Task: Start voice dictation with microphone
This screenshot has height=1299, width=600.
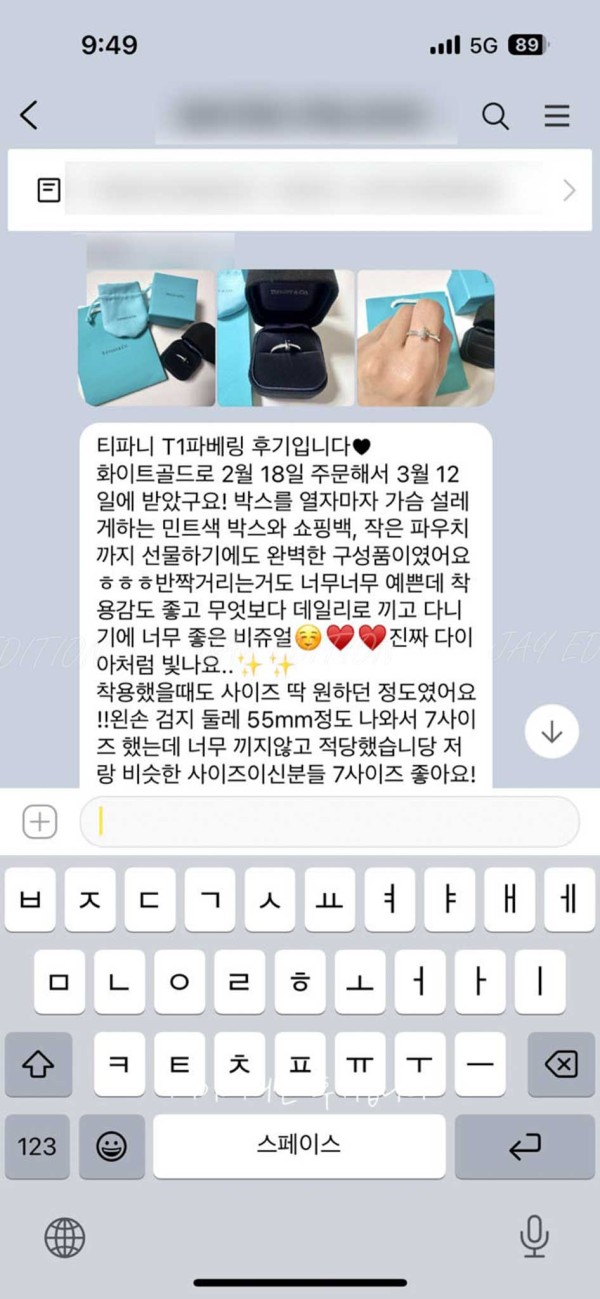Action: 534,1237
